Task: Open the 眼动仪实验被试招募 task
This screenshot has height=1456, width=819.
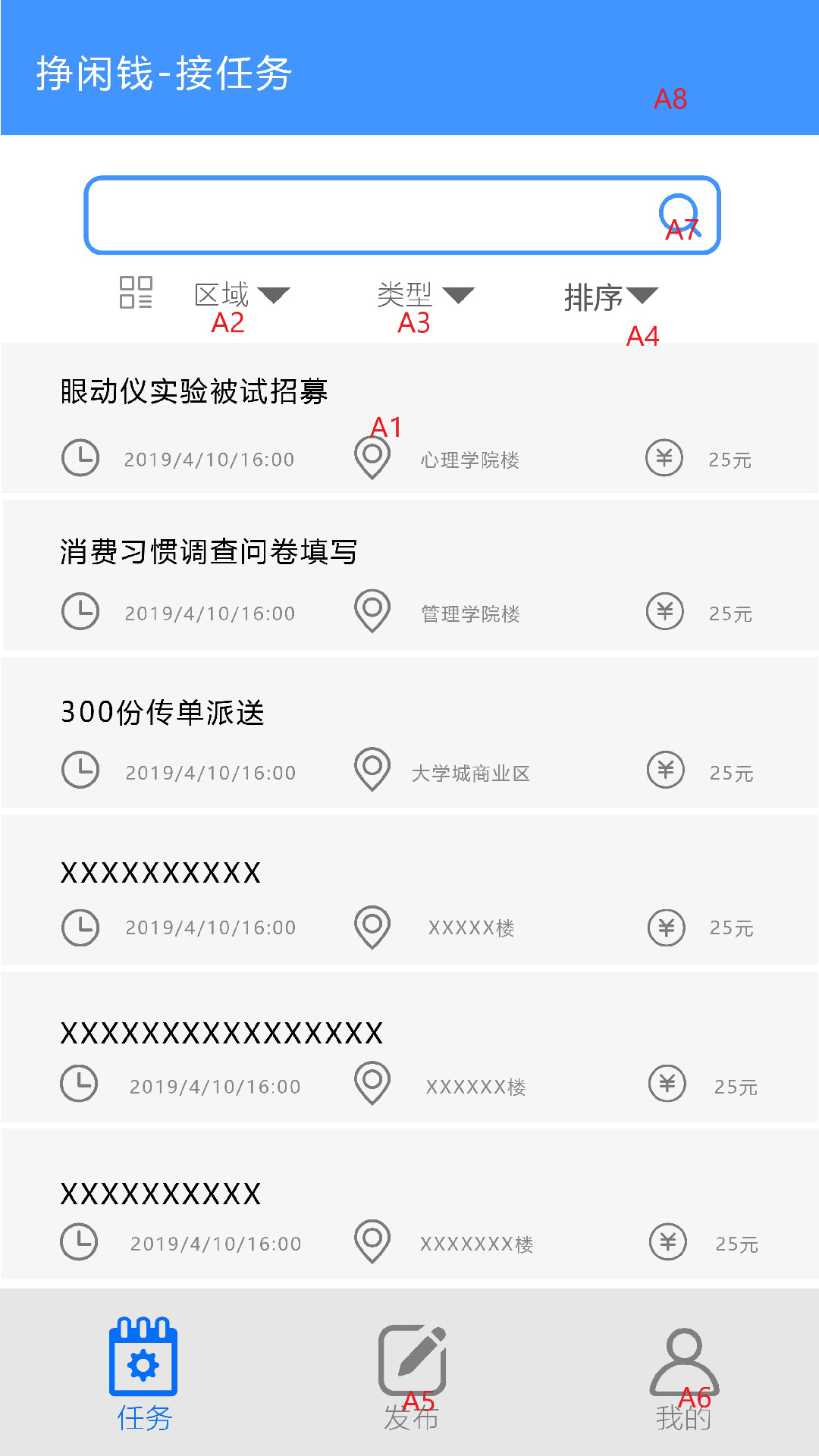Action: click(409, 419)
